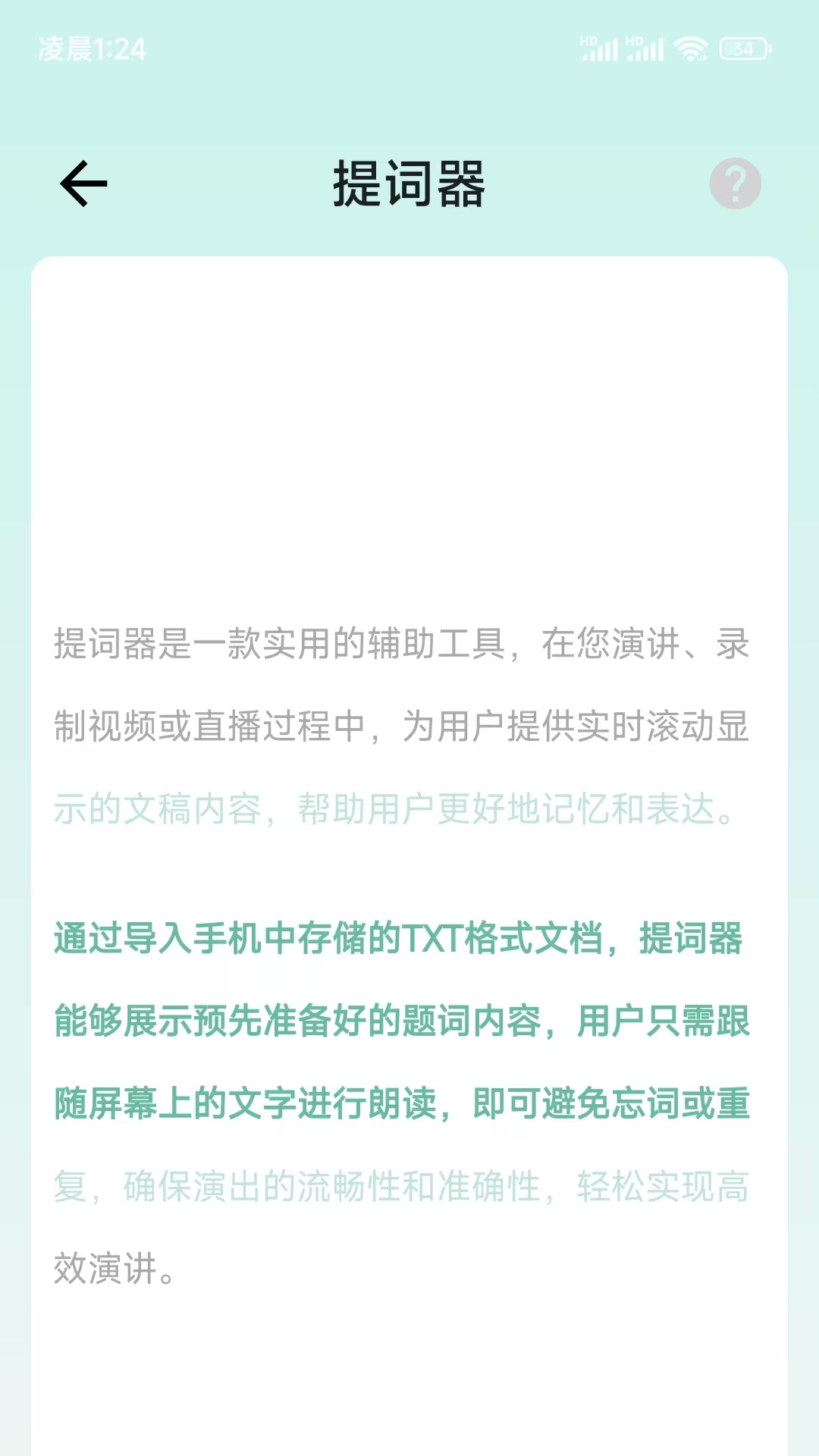Viewport: 819px width, 1456px height.
Task: Tap the line 能够展示预先准备好的题词内容
Action: pyautogui.click(x=402, y=1024)
